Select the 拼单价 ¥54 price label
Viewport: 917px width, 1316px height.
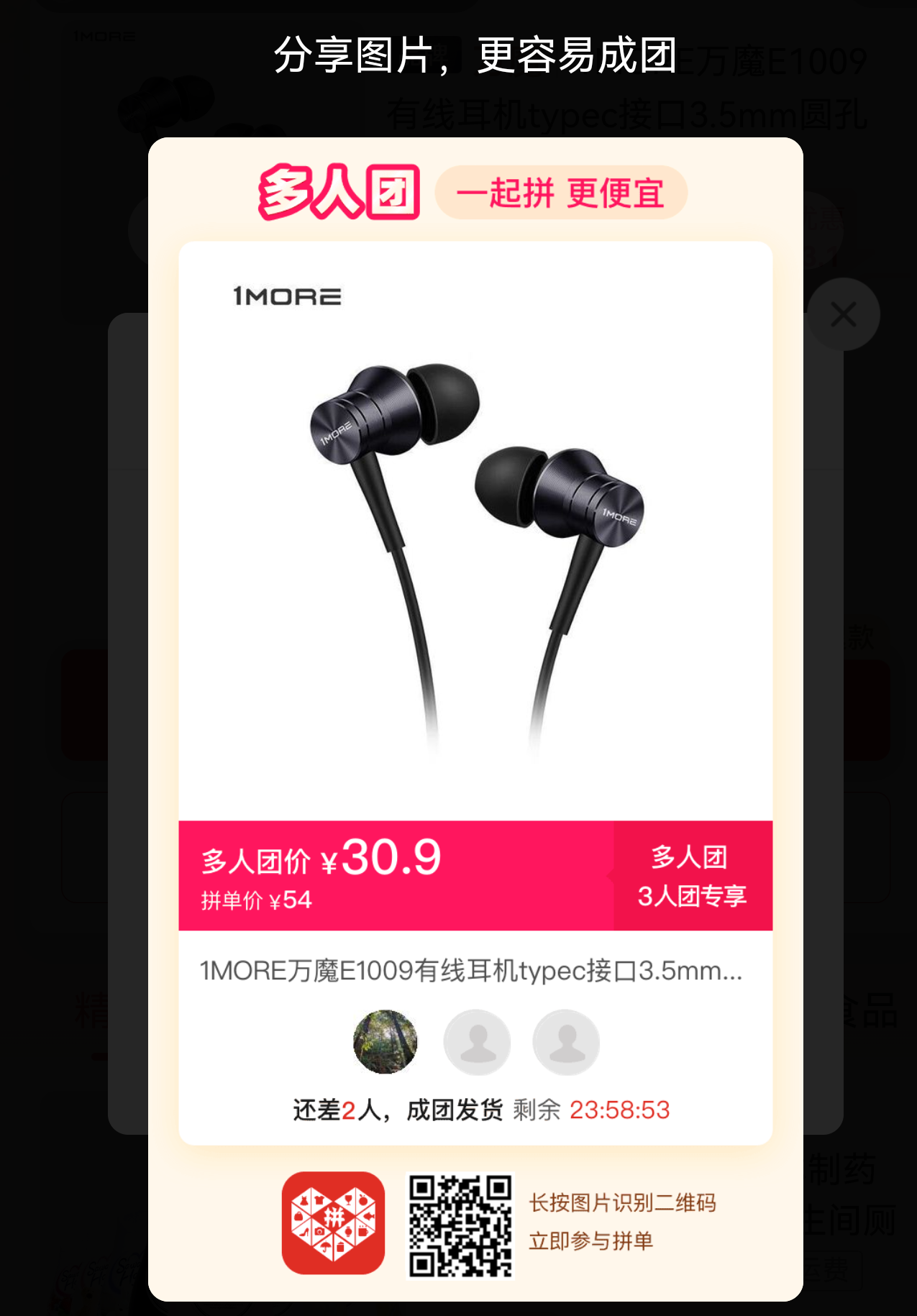click(257, 899)
